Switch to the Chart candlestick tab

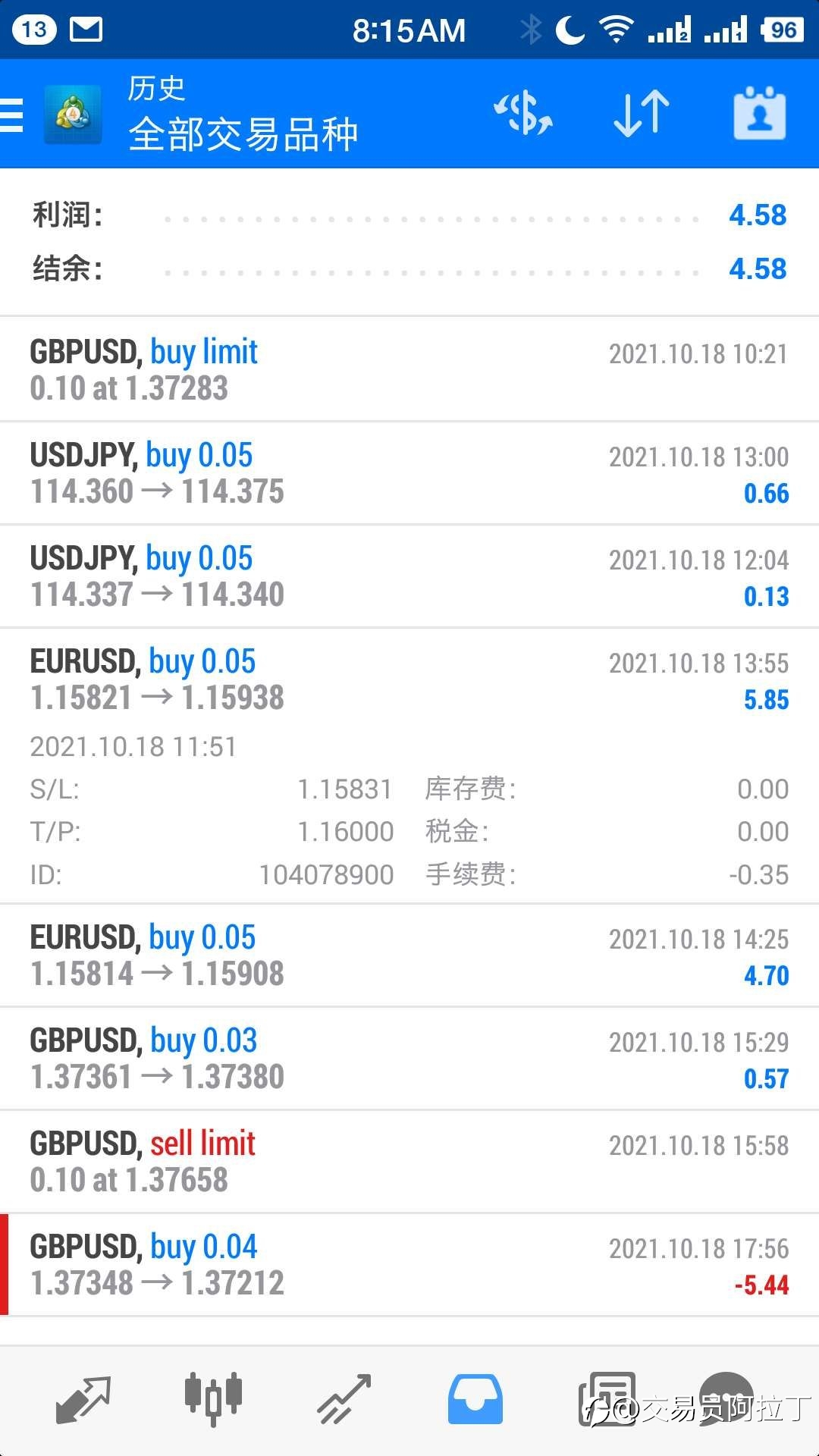click(x=213, y=1398)
